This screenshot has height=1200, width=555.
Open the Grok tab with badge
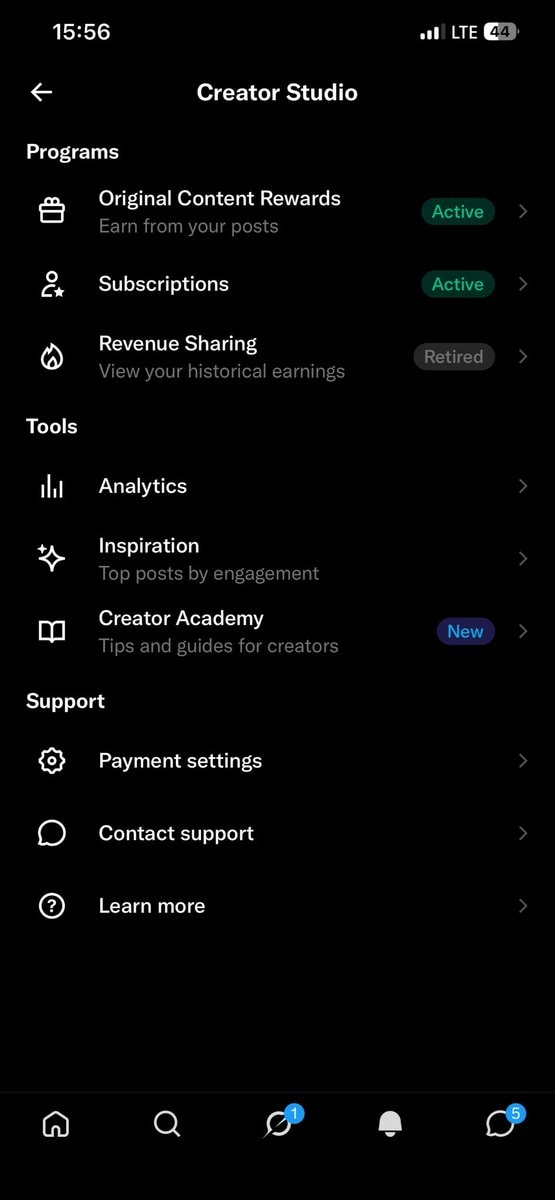pos(279,1124)
